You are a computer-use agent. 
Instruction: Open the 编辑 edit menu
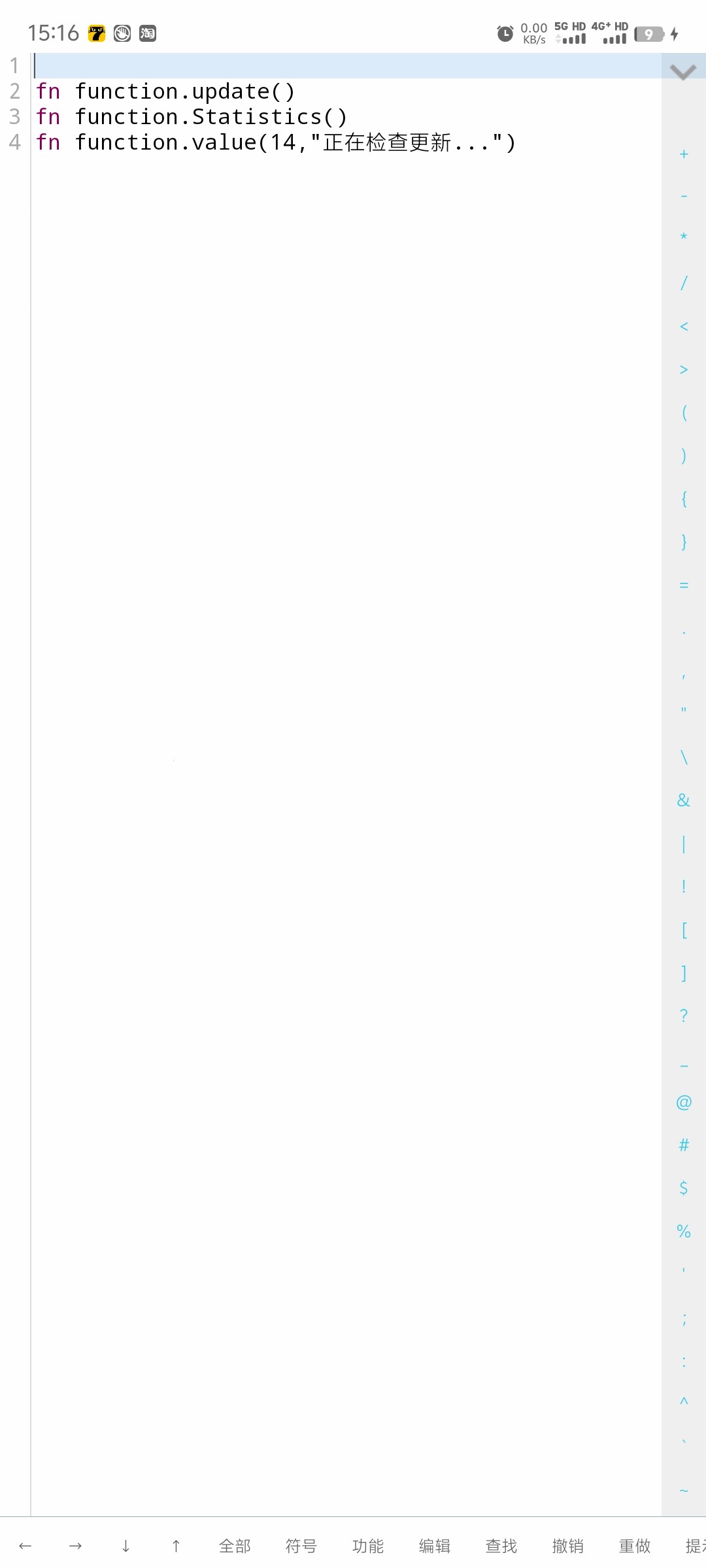tap(435, 1546)
